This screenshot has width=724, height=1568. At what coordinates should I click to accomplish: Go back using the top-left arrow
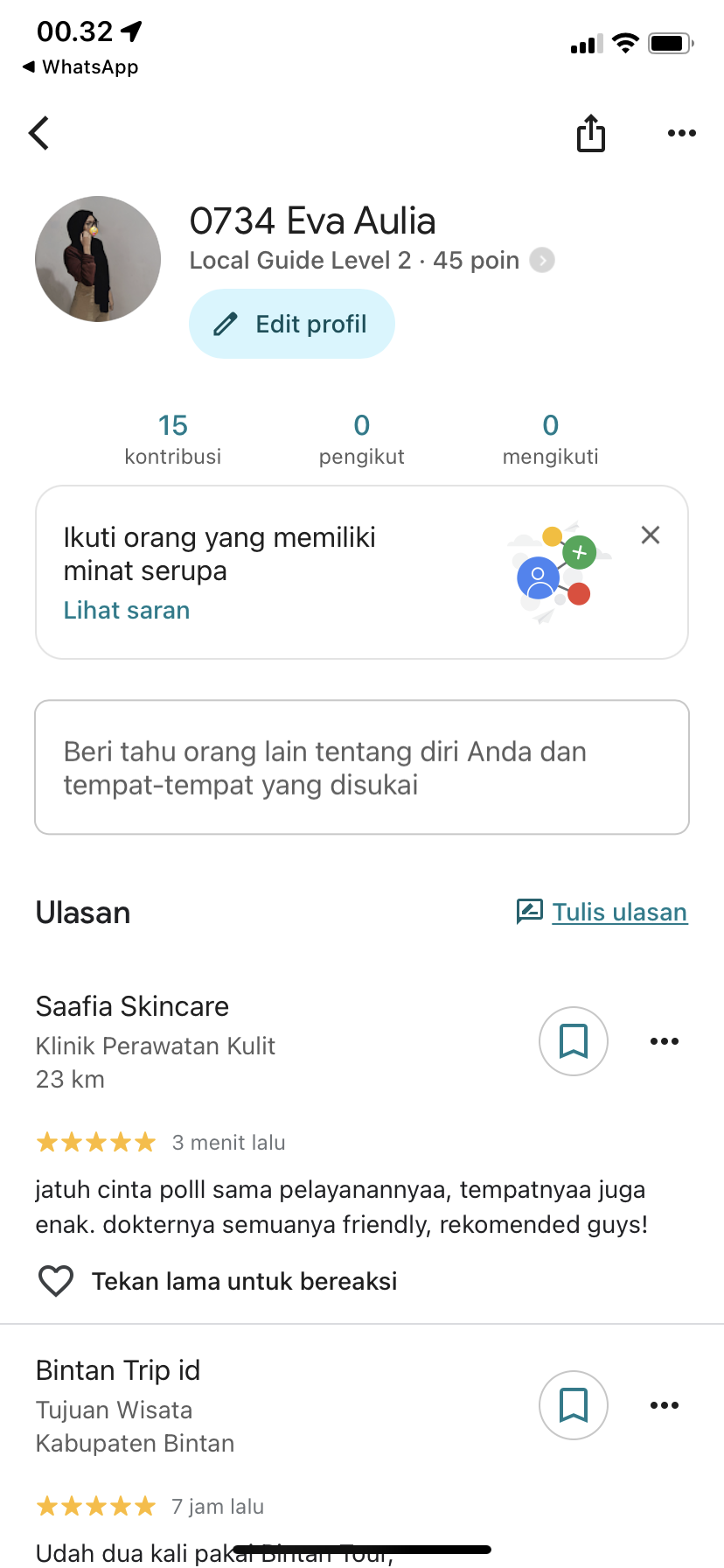[39, 133]
